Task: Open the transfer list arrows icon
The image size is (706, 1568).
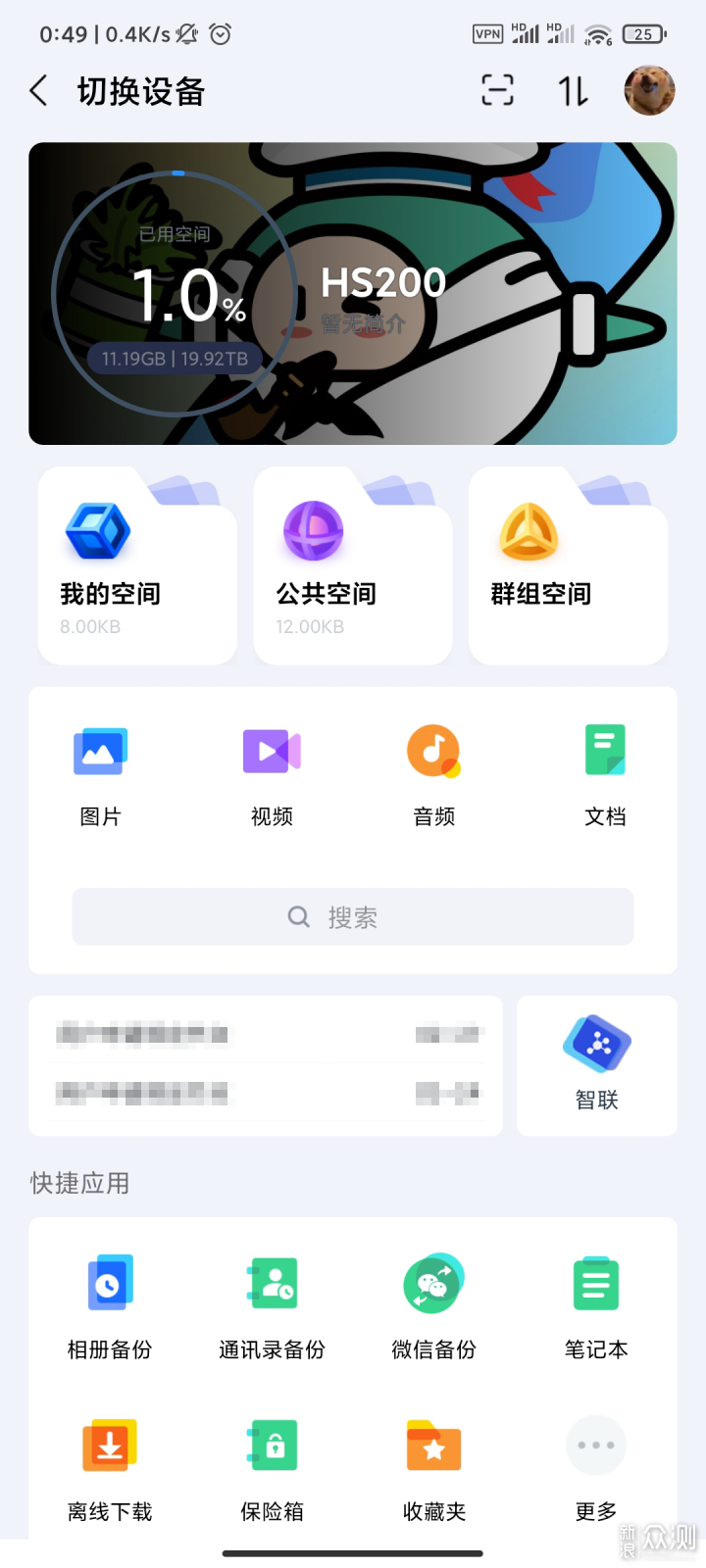Action: [573, 91]
